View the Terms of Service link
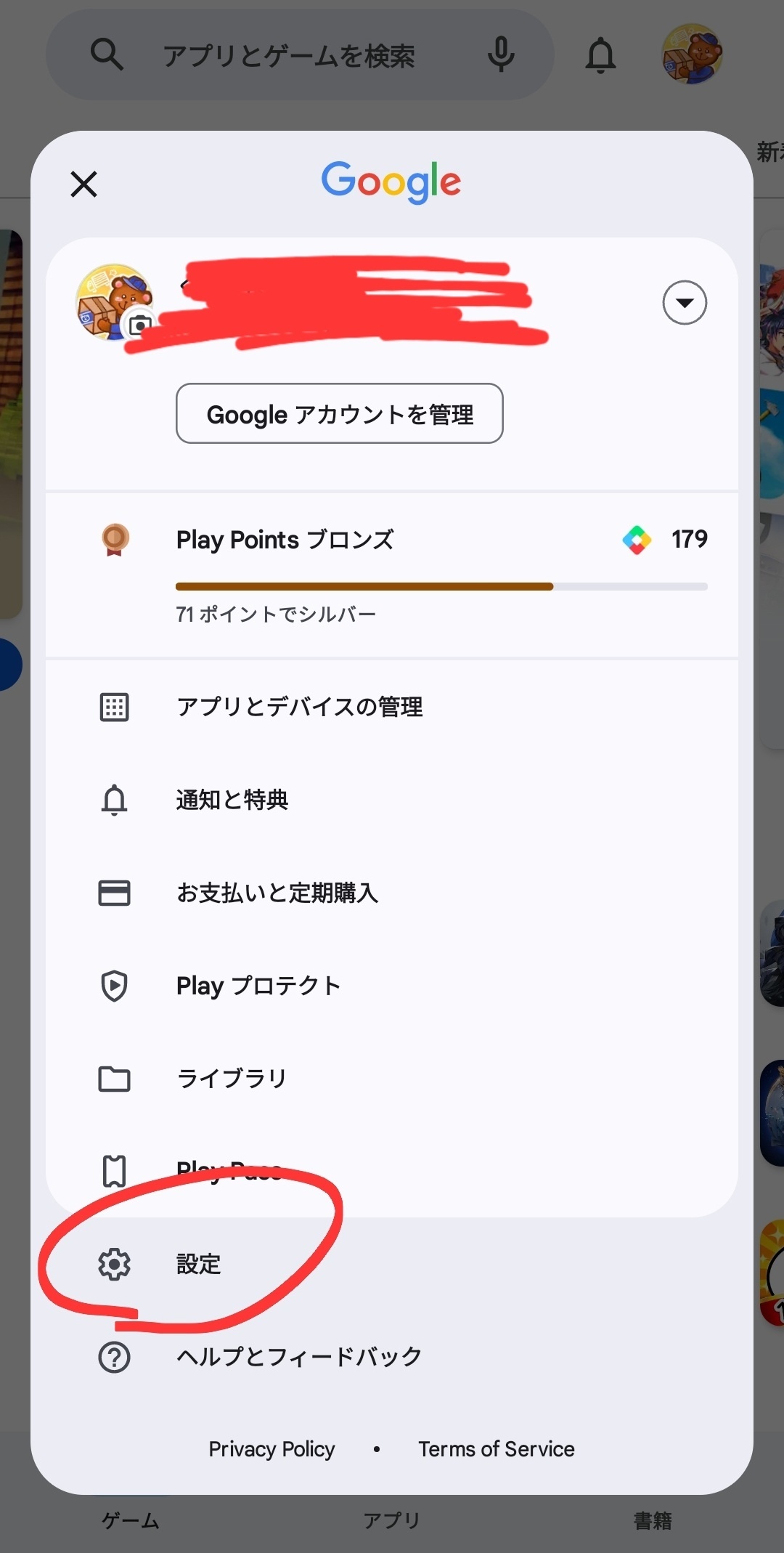The height and width of the screenshot is (1553, 784). (496, 1449)
